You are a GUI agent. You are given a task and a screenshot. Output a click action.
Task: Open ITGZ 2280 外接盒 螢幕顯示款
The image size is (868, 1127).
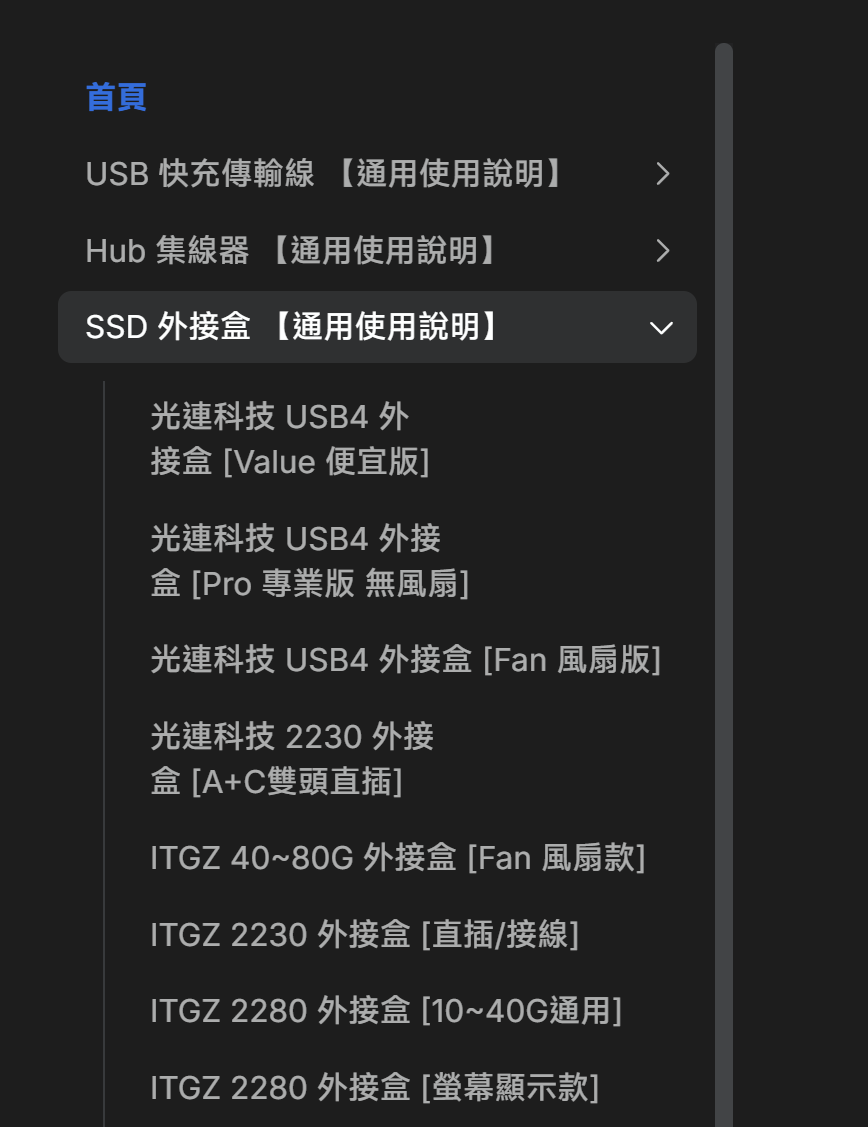click(375, 1087)
